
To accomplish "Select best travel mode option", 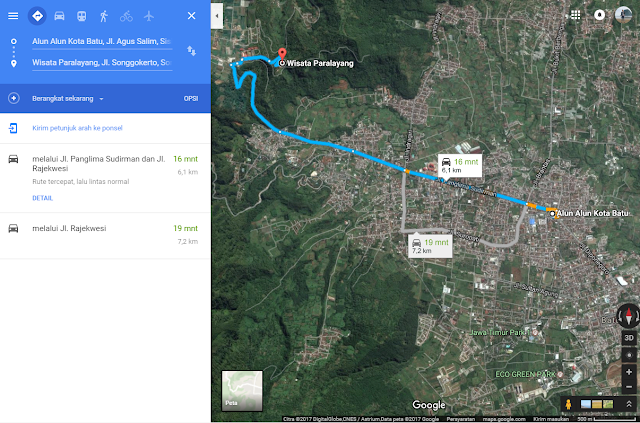I will [x=37, y=16].
